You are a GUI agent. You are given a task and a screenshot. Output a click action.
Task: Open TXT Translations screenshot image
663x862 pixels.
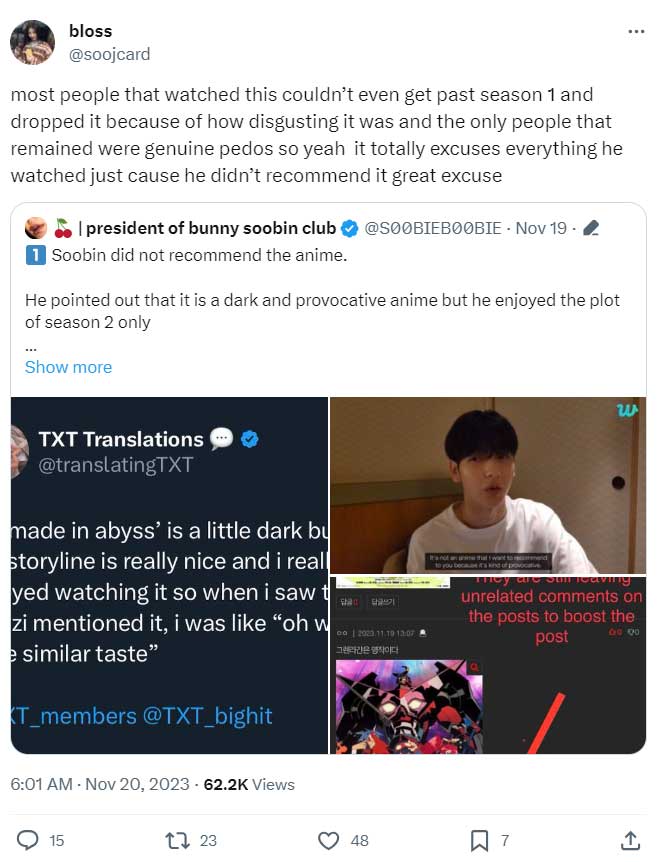(169, 575)
